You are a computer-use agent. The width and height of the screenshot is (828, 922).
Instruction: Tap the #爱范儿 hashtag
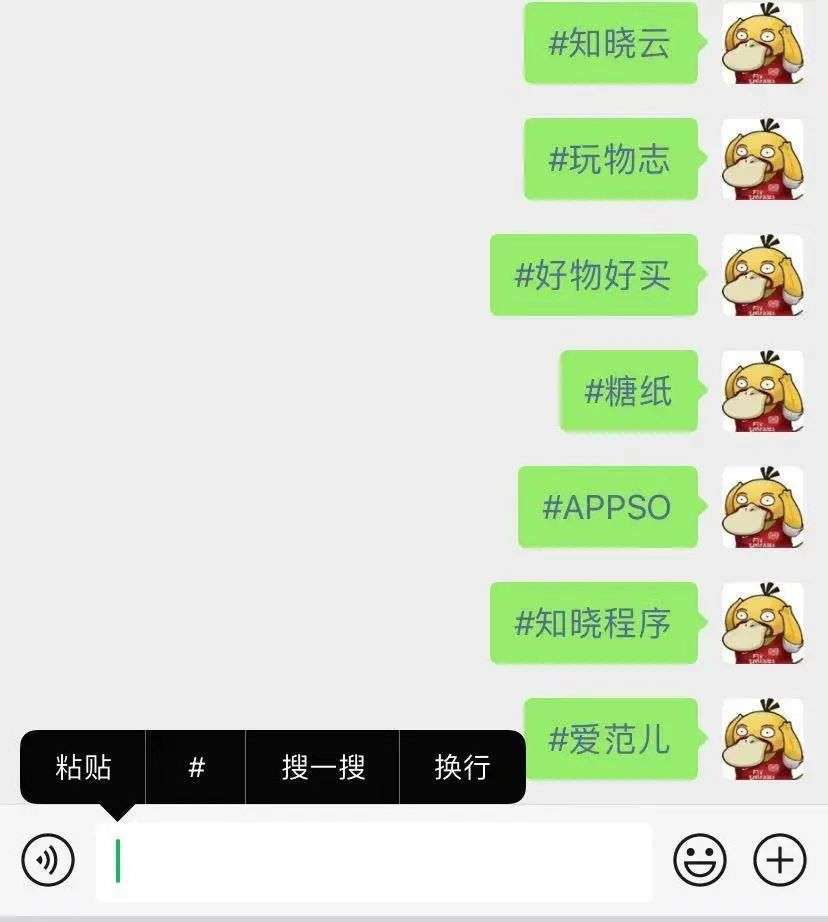tap(610, 739)
